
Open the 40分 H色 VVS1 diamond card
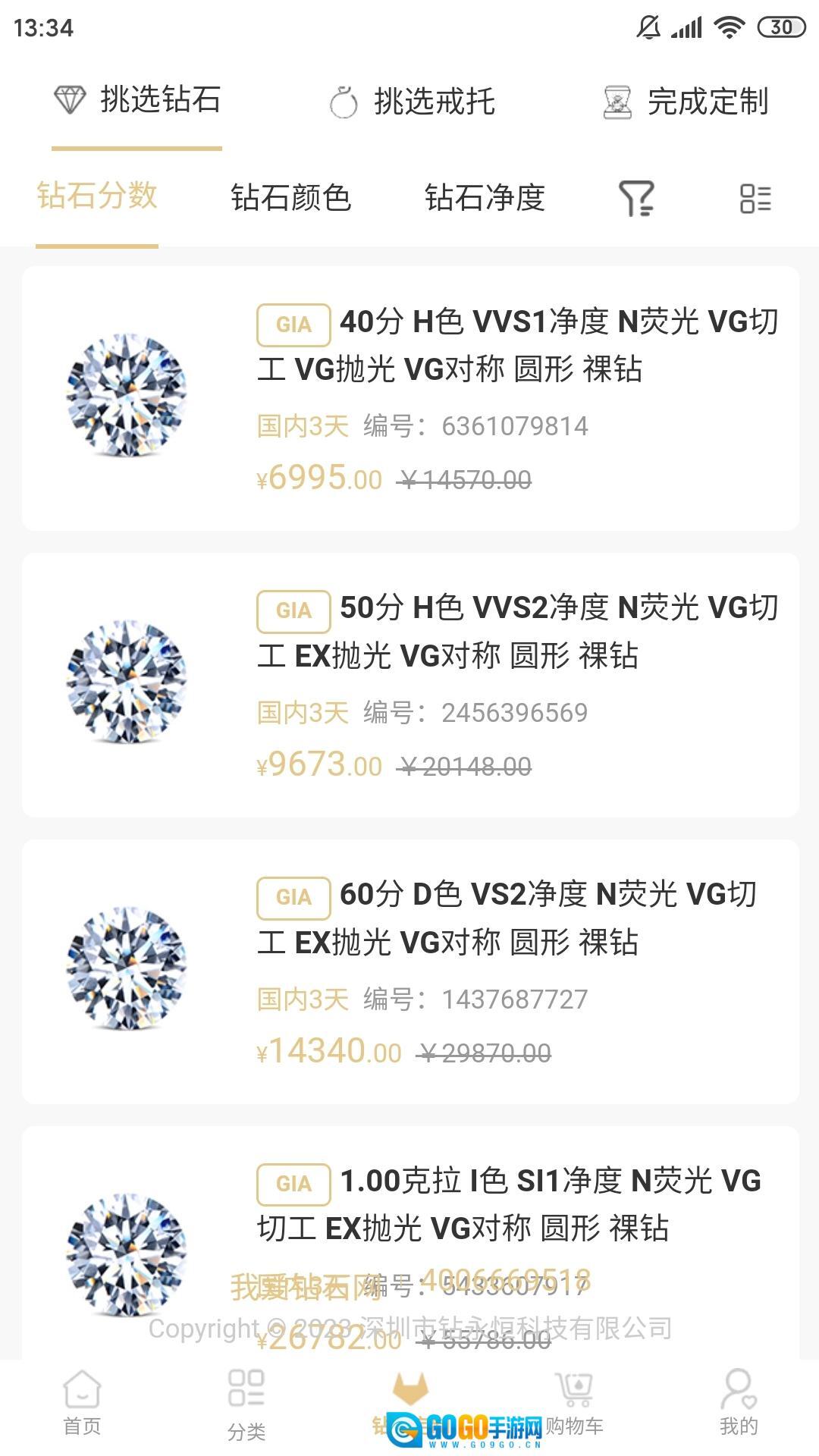(410, 398)
